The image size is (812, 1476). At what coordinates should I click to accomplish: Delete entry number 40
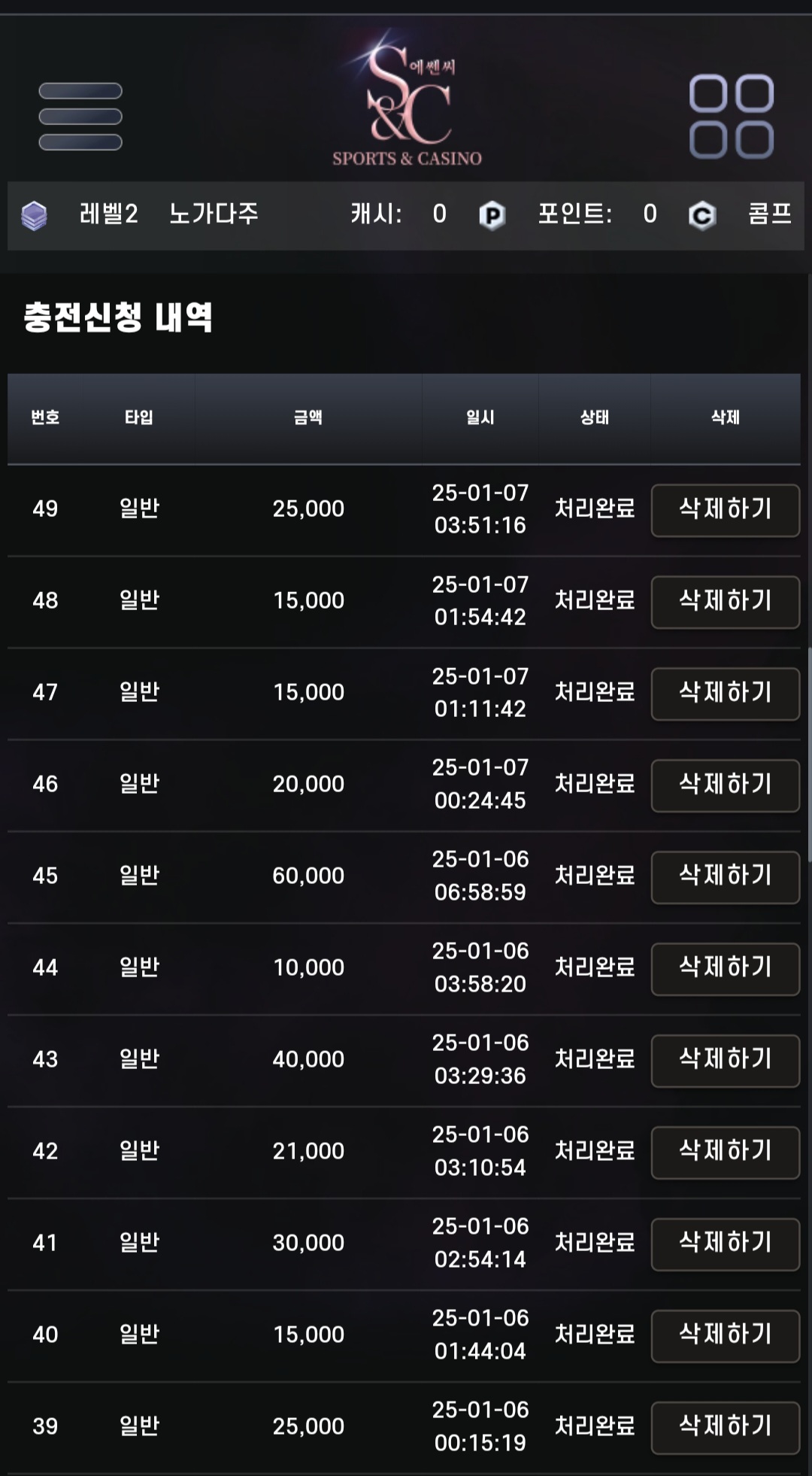pyautogui.click(x=726, y=1336)
